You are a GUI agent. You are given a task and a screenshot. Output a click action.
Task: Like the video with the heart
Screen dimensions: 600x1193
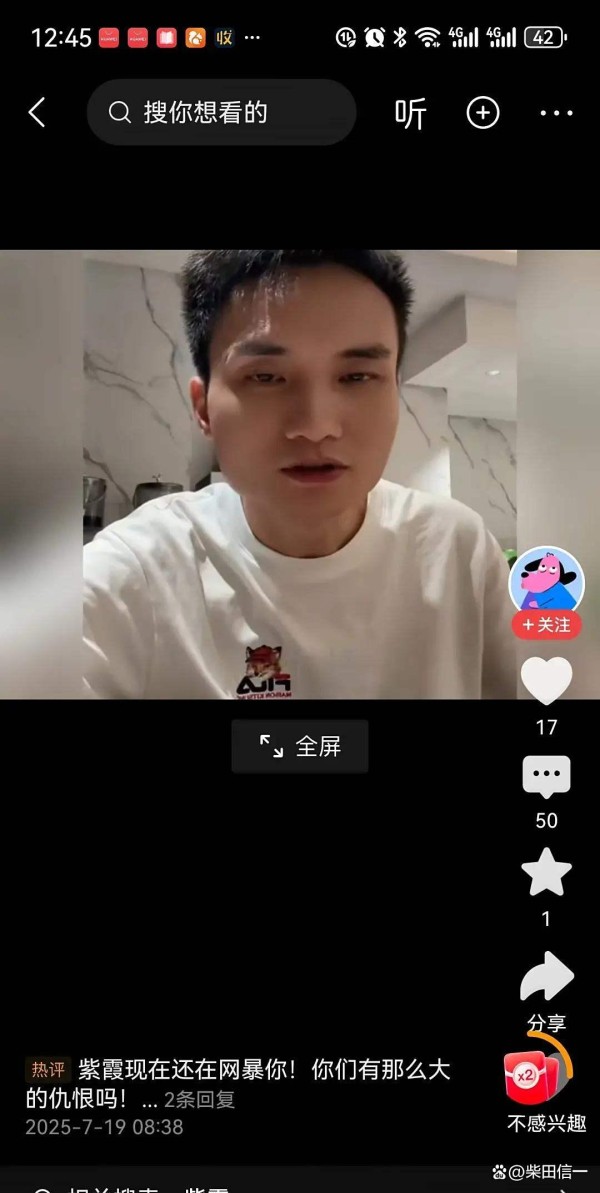[546, 681]
